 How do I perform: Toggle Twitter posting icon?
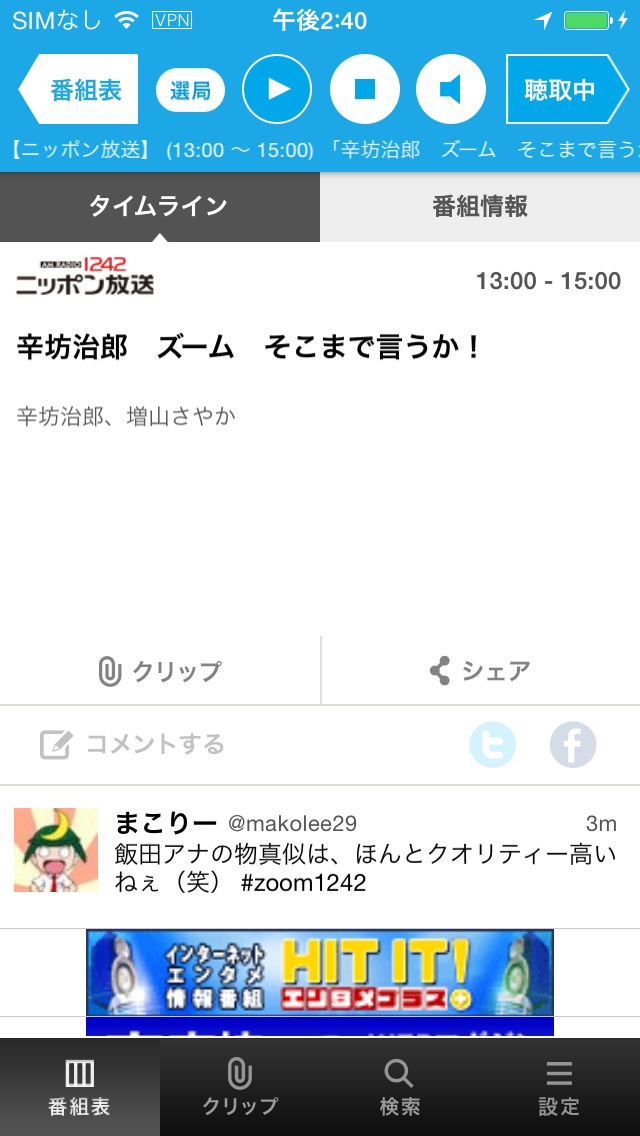click(x=492, y=745)
